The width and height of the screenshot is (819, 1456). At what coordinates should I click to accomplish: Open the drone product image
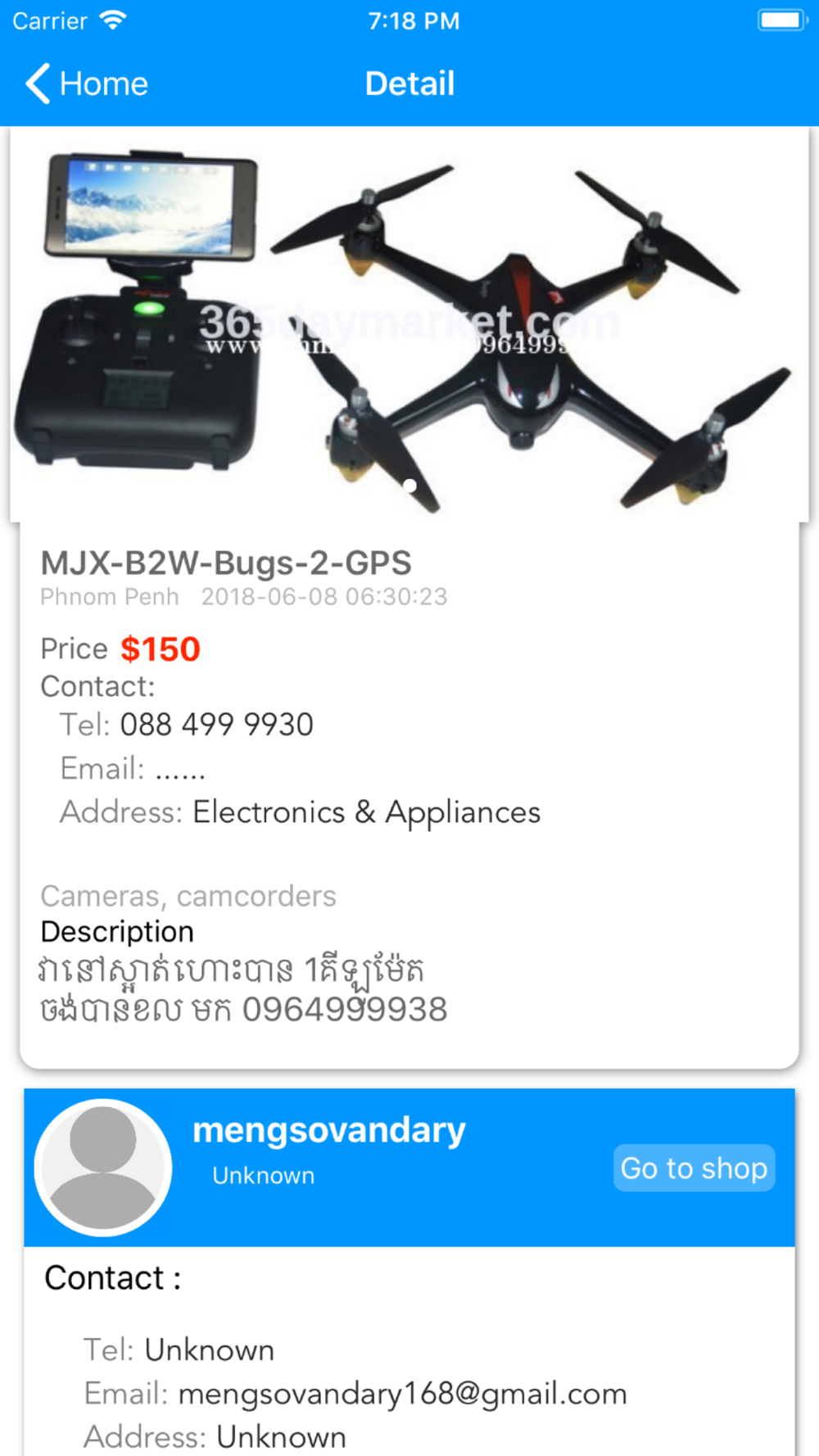click(409, 324)
